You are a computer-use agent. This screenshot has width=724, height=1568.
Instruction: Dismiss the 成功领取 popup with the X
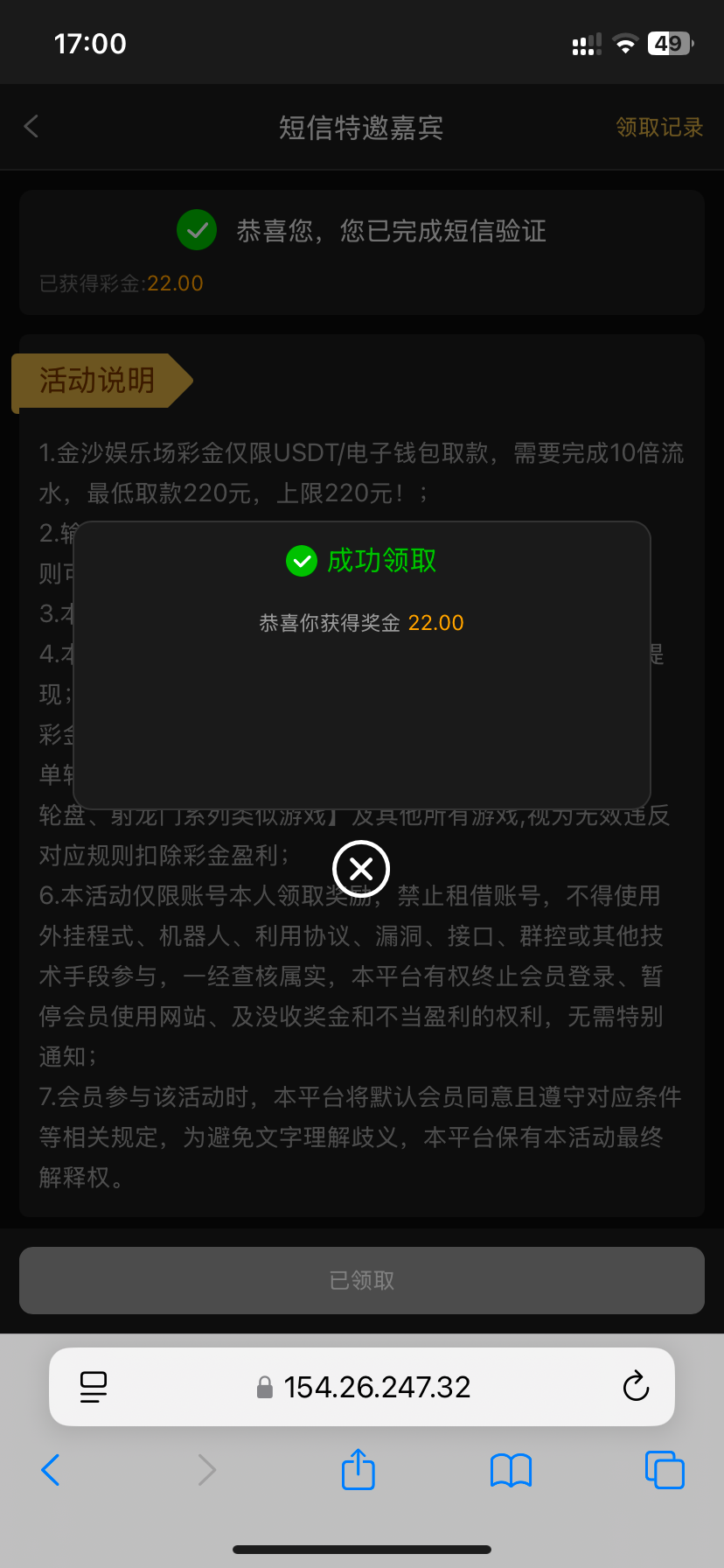coord(361,869)
